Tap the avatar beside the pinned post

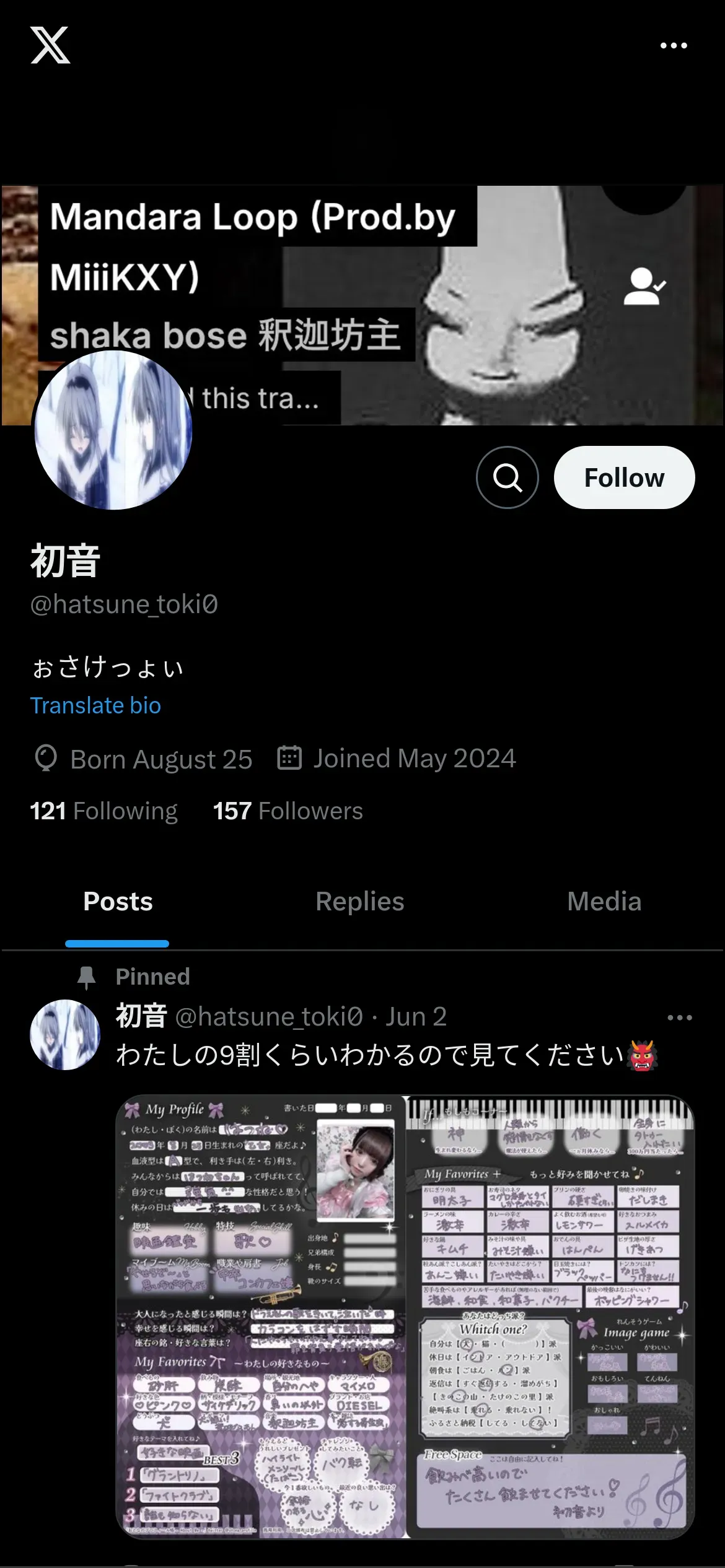pos(65,1035)
